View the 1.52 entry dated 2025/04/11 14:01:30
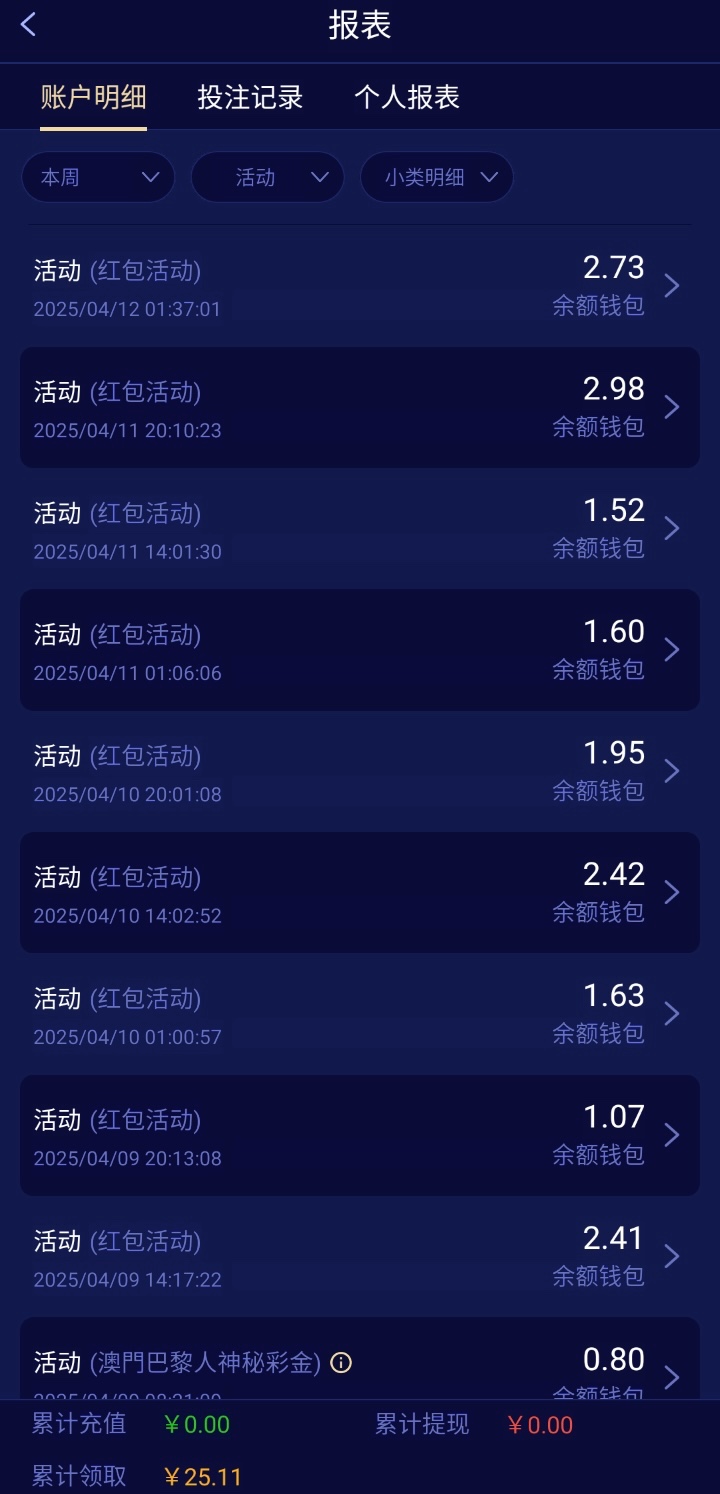The image size is (720, 1494). click(x=360, y=528)
